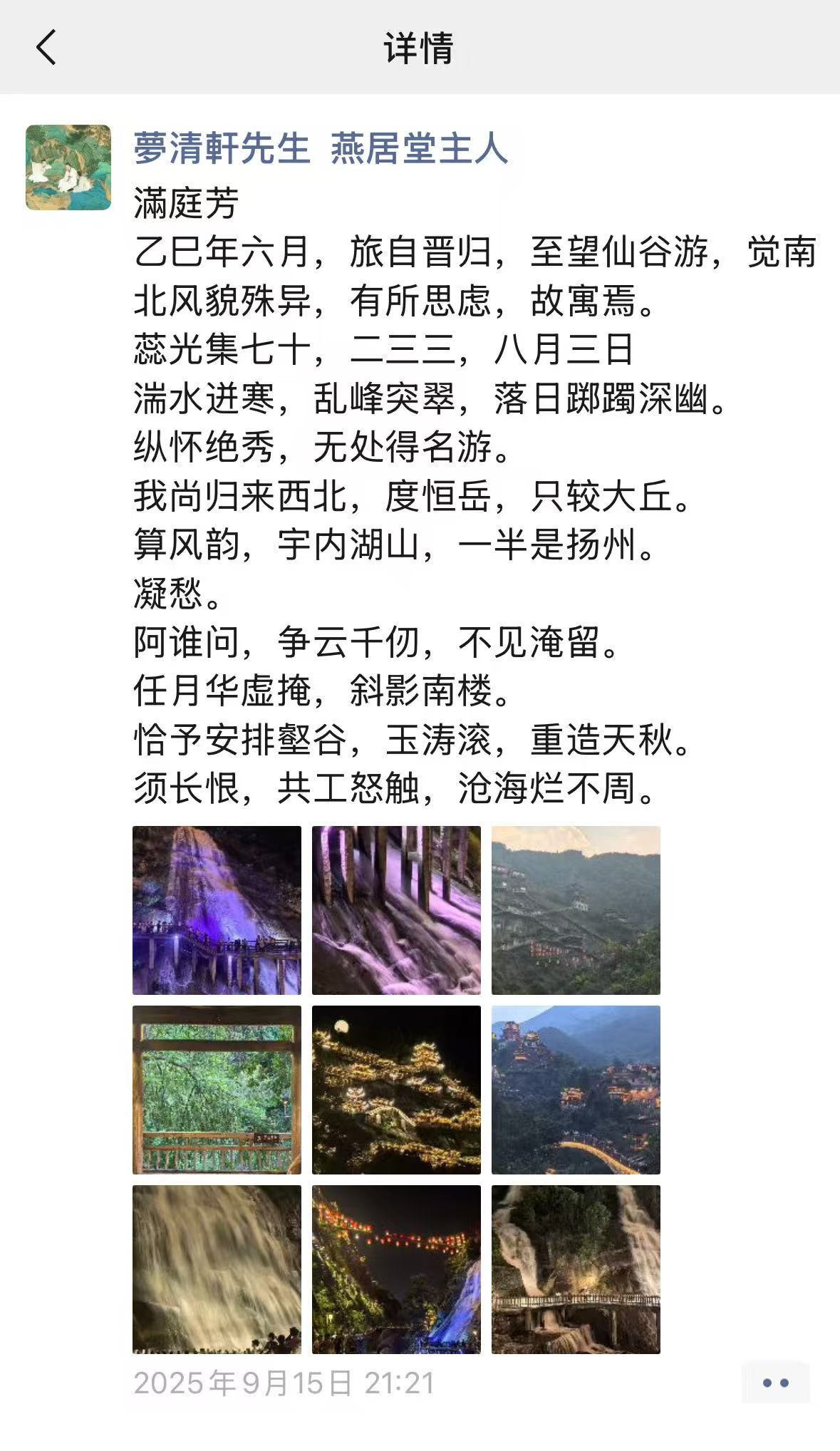View waterfall with lit walkway photo
This screenshot has height=1451, width=840.
pyautogui.click(x=576, y=1269)
